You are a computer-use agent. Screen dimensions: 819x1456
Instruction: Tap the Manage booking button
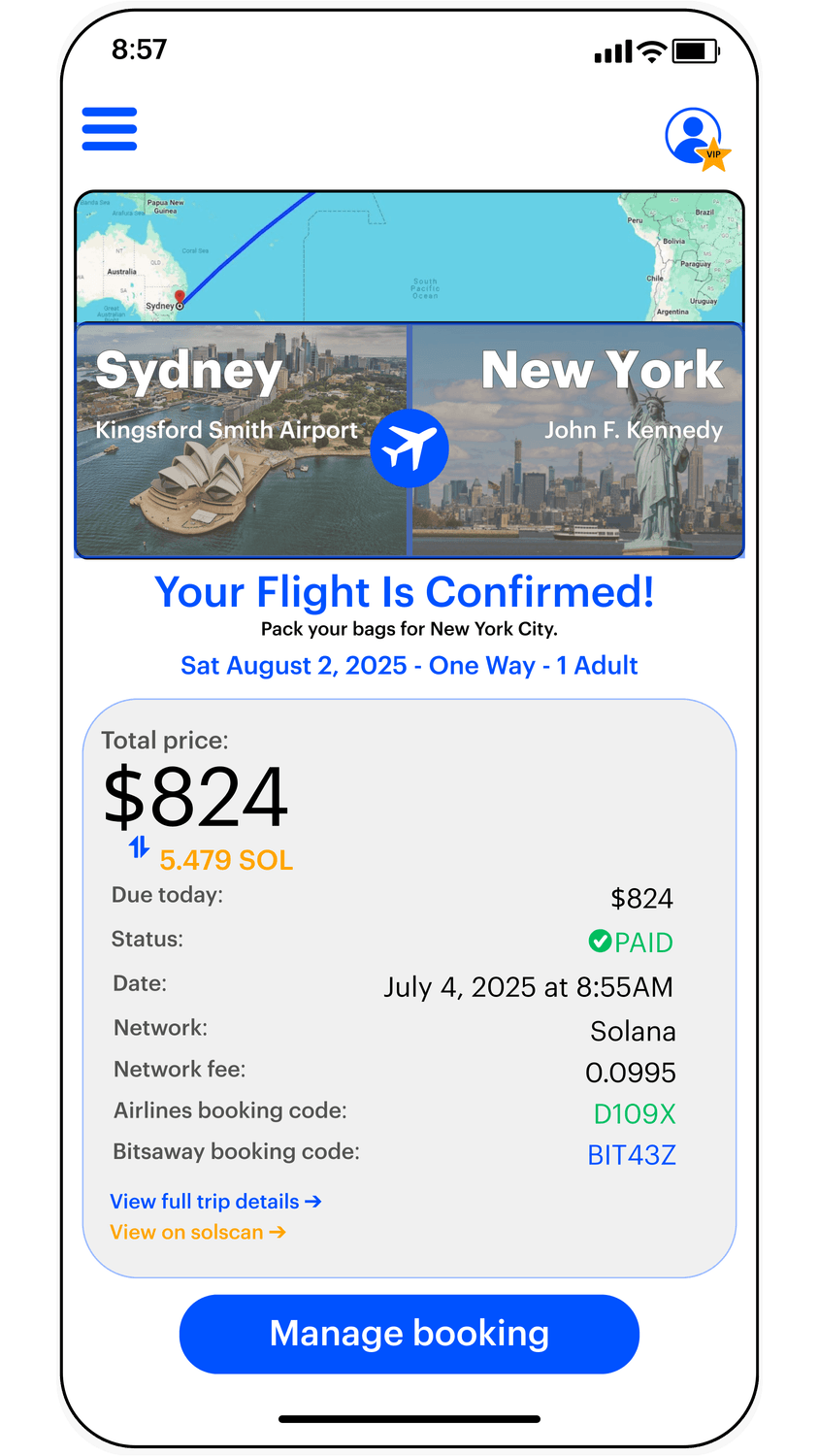(409, 1334)
